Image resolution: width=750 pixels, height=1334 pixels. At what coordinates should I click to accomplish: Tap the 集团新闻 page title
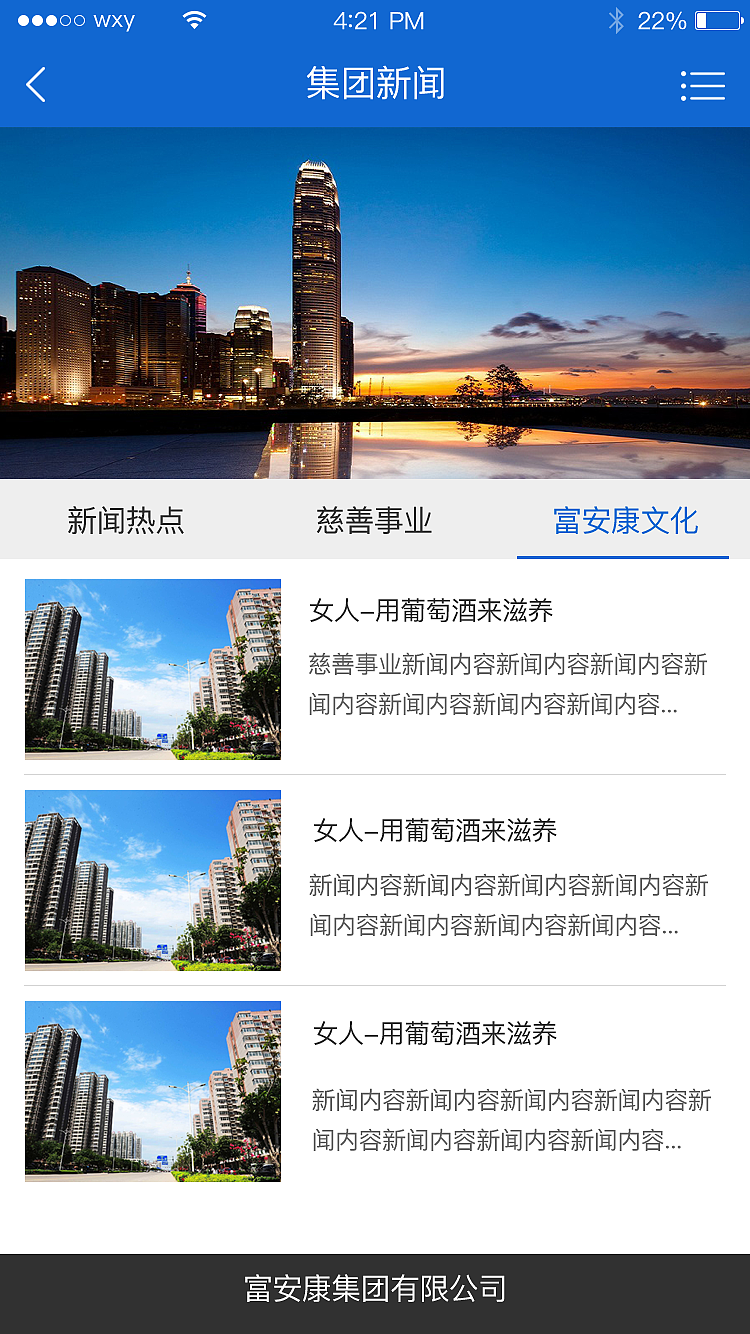[x=375, y=85]
